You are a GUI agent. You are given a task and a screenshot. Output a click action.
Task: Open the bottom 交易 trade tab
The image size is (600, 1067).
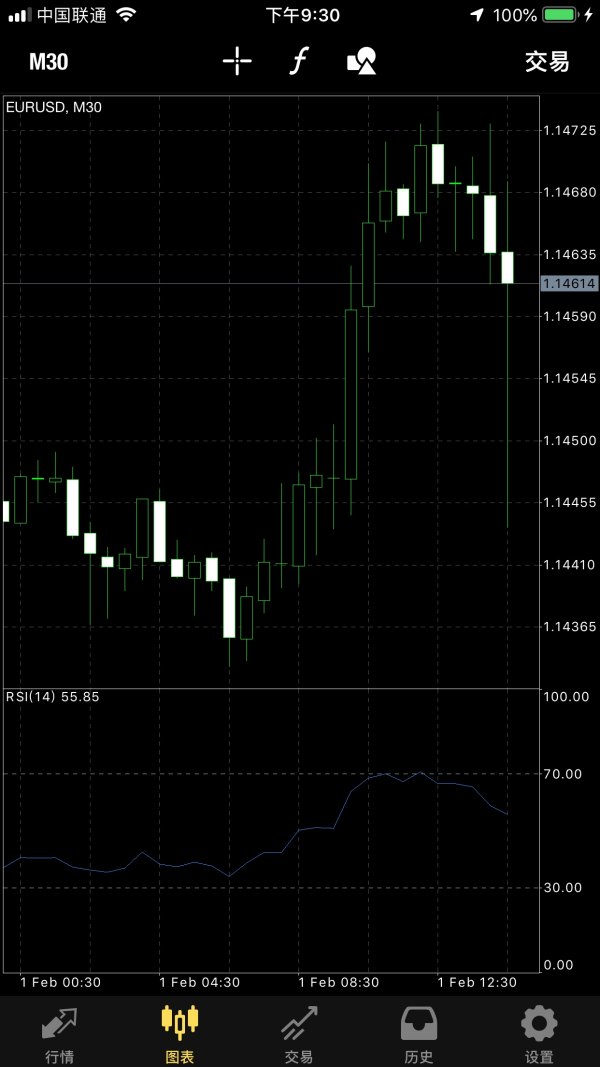tap(299, 1033)
